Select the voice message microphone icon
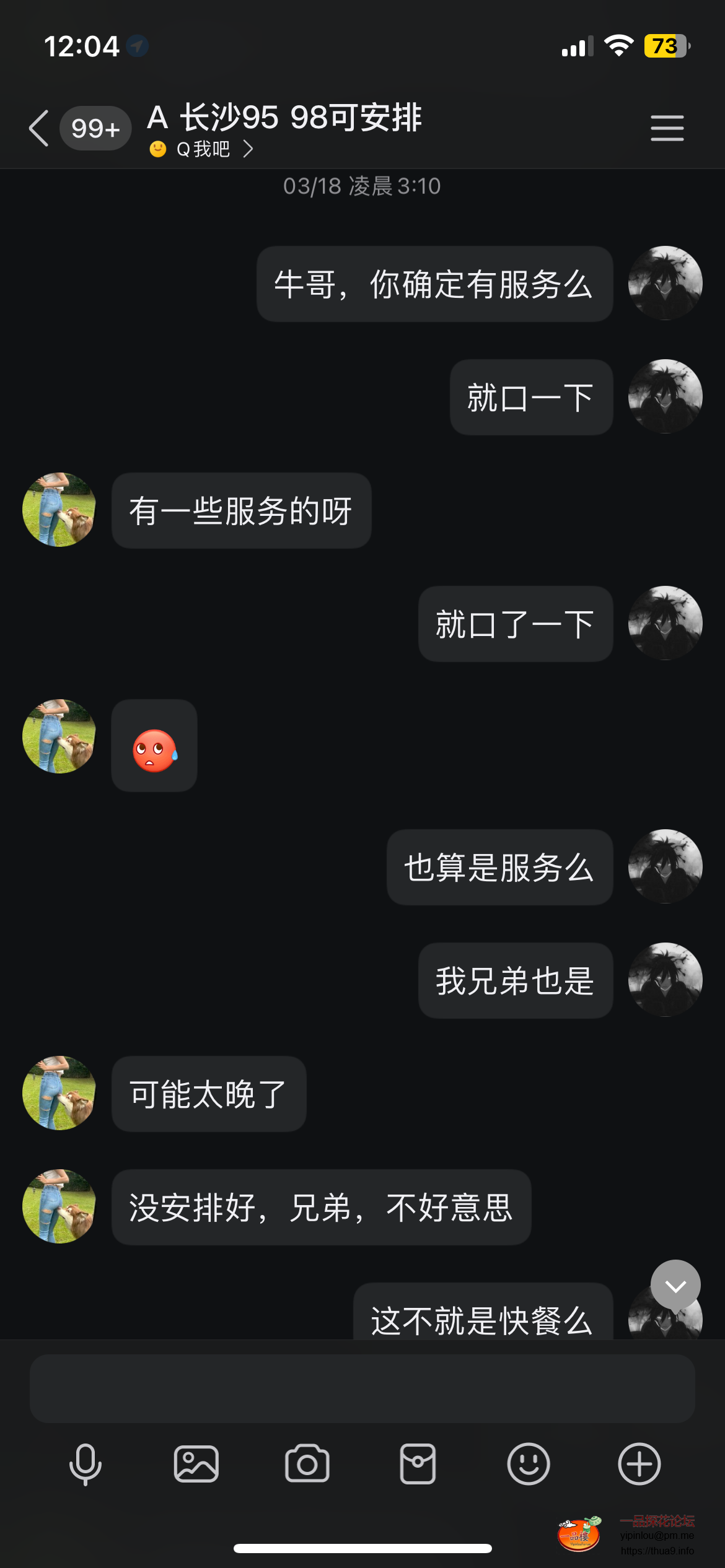The width and height of the screenshot is (725, 1568). (86, 1464)
